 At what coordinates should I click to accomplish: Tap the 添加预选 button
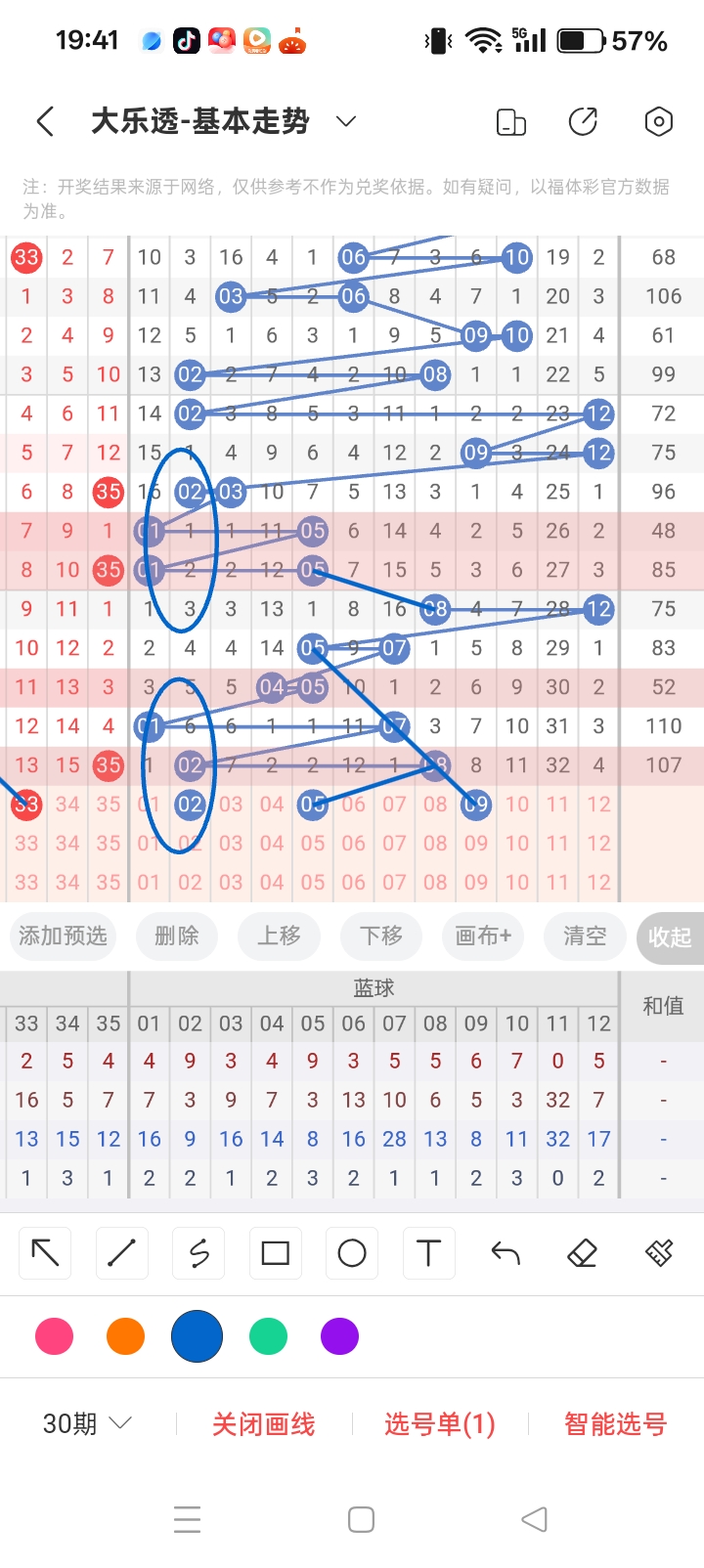pyautogui.click(x=63, y=936)
